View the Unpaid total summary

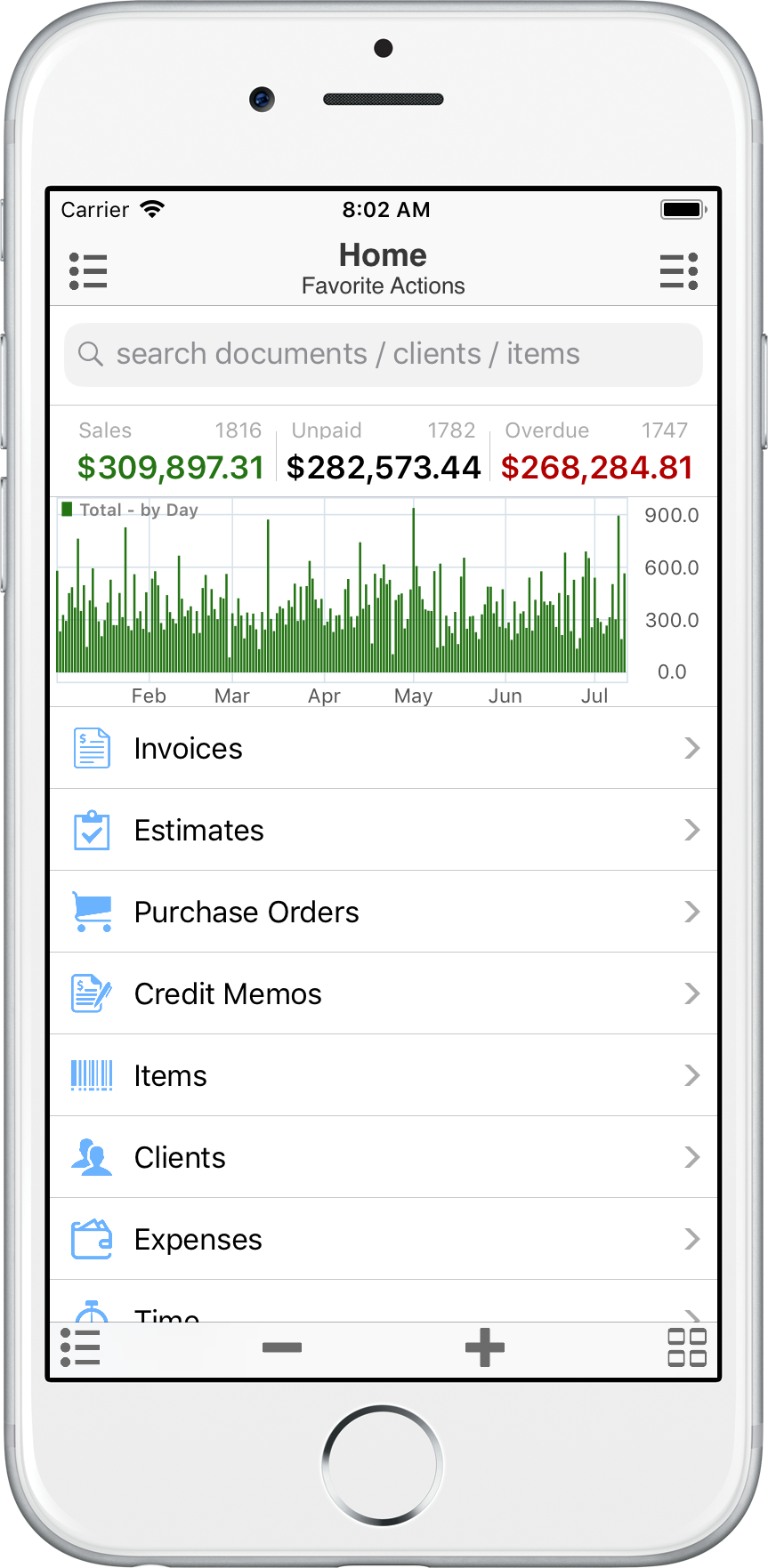coord(384,452)
